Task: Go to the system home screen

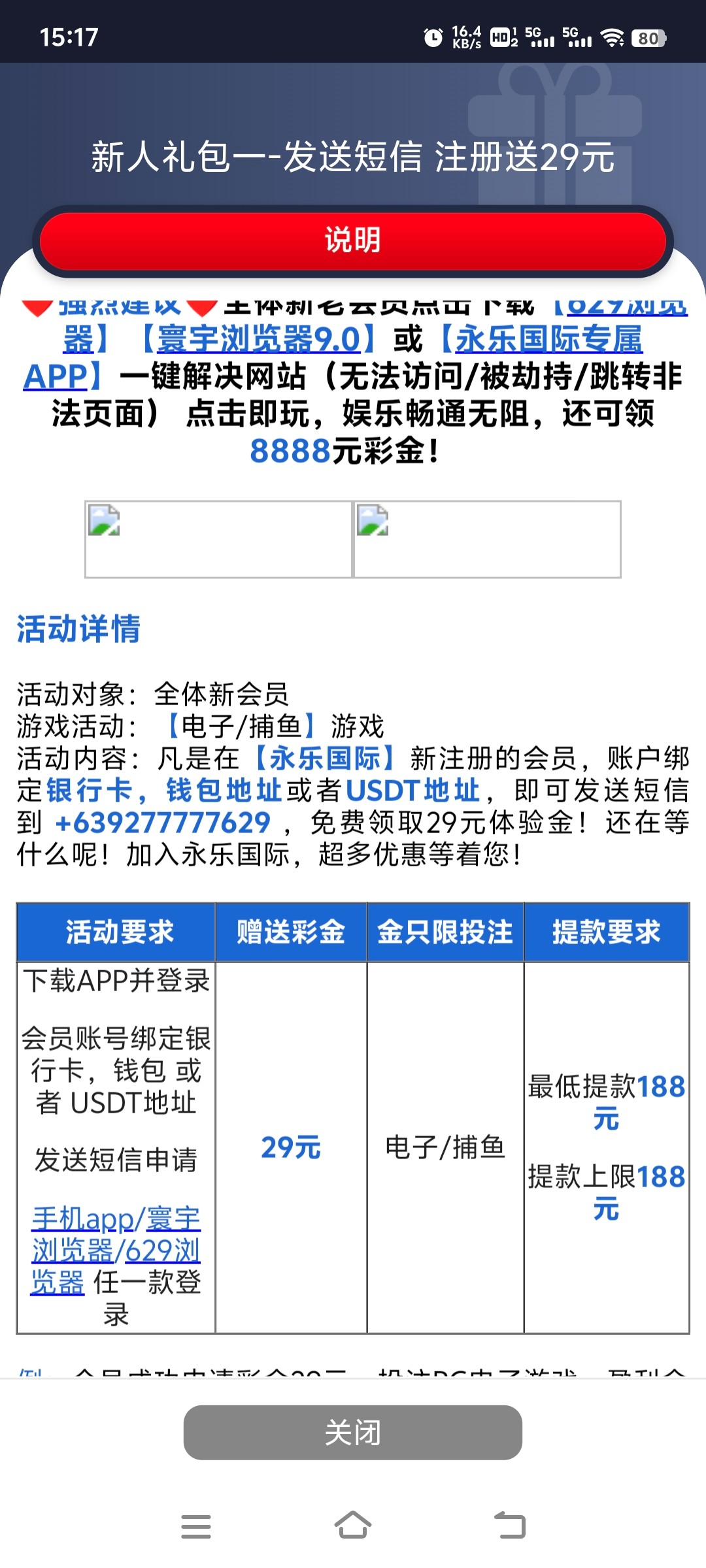Action: [353, 1526]
